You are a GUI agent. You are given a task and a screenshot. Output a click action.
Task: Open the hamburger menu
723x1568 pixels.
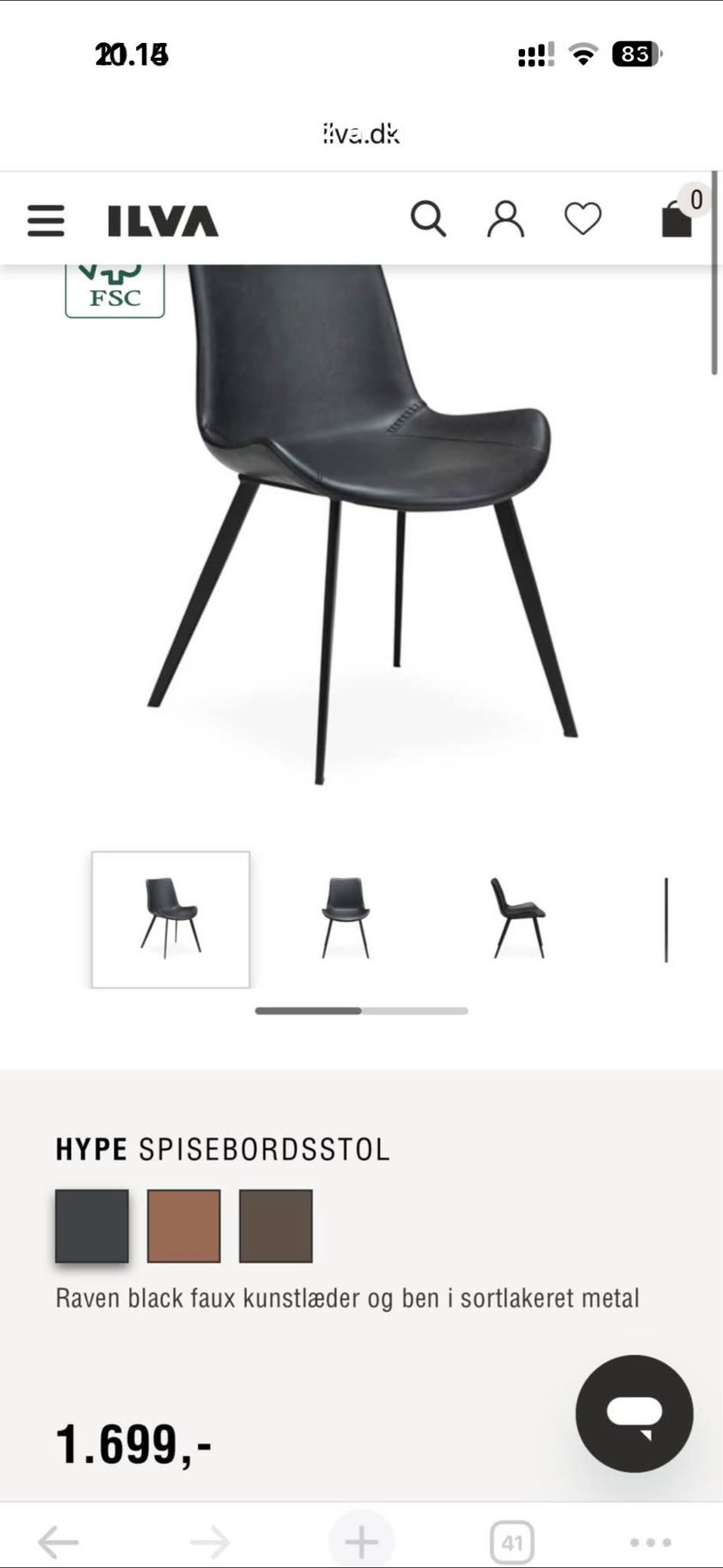[46, 221]
